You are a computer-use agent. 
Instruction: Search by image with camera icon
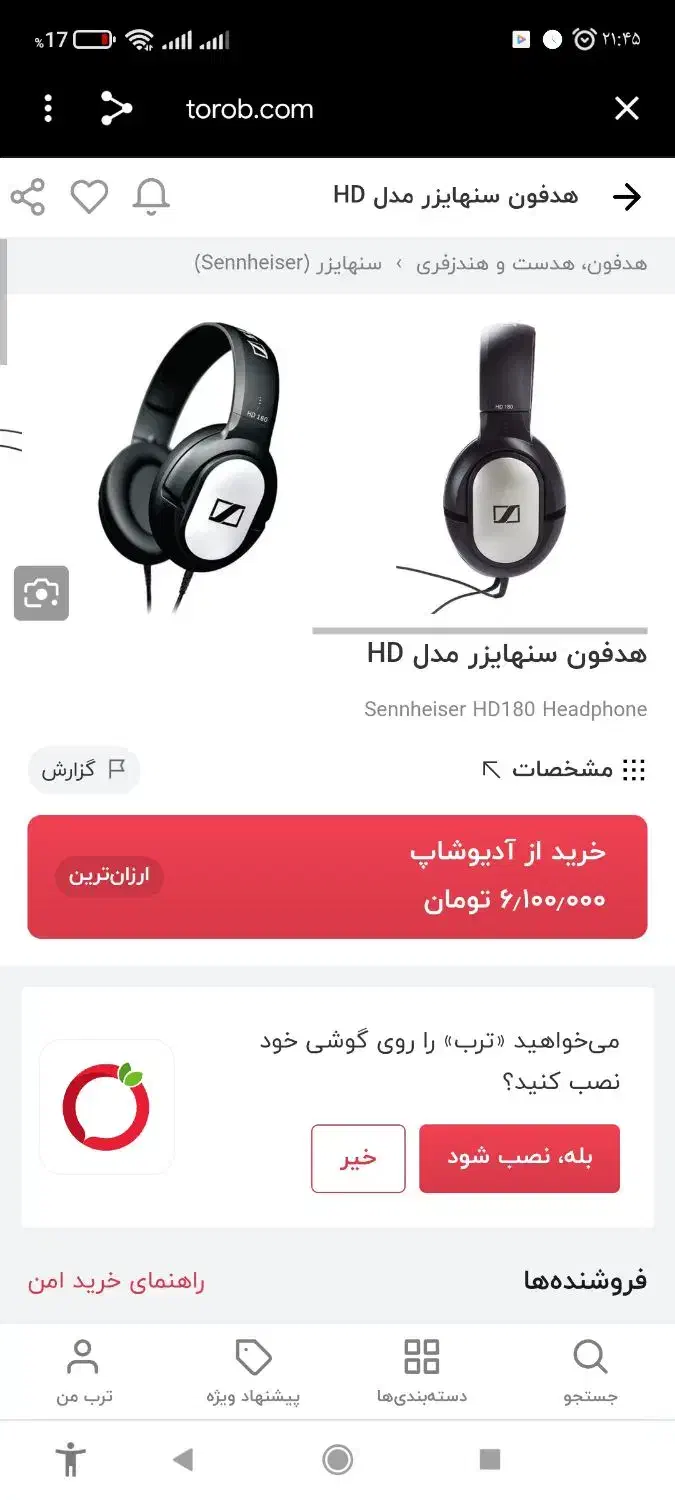pos(41,593)
